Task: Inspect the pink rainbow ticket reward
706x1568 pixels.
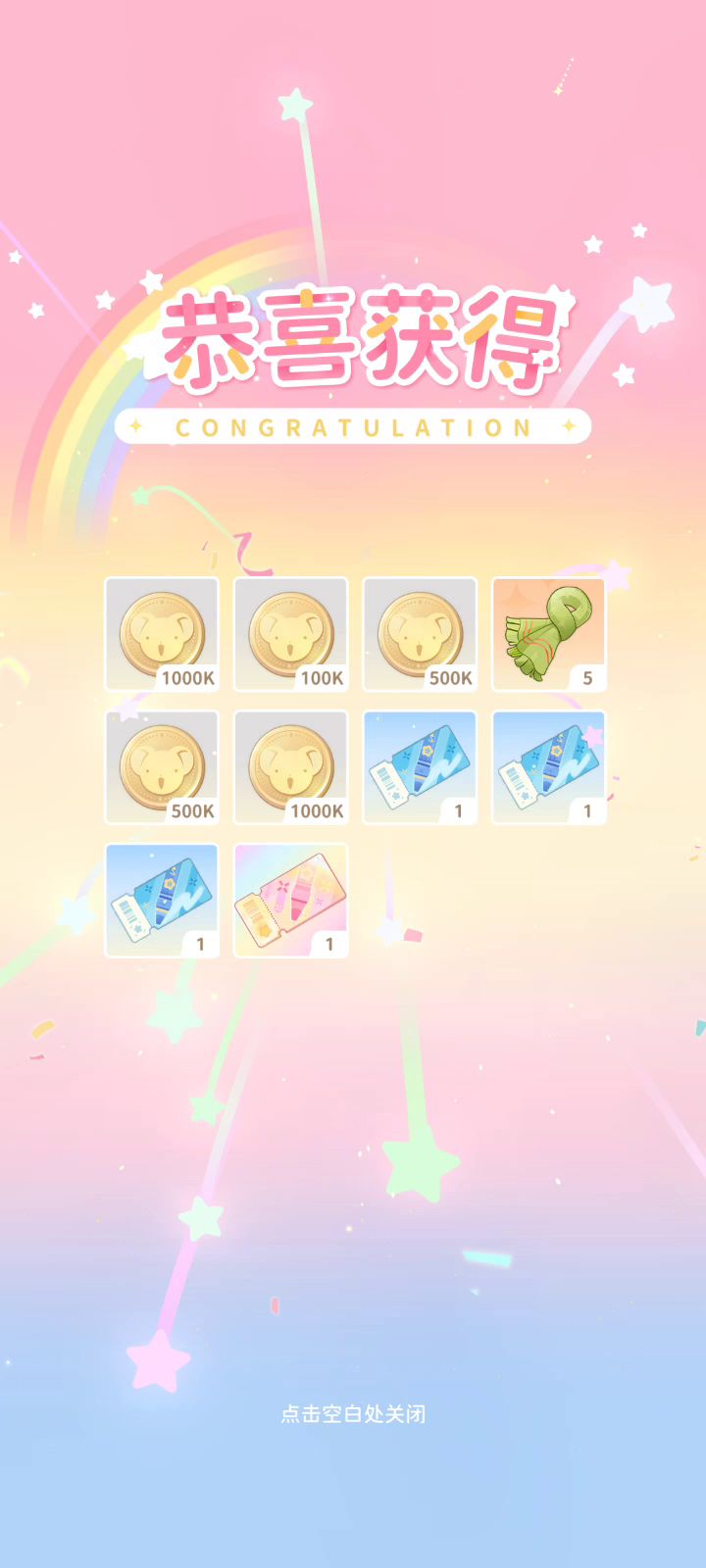Action: click(290, 900)
